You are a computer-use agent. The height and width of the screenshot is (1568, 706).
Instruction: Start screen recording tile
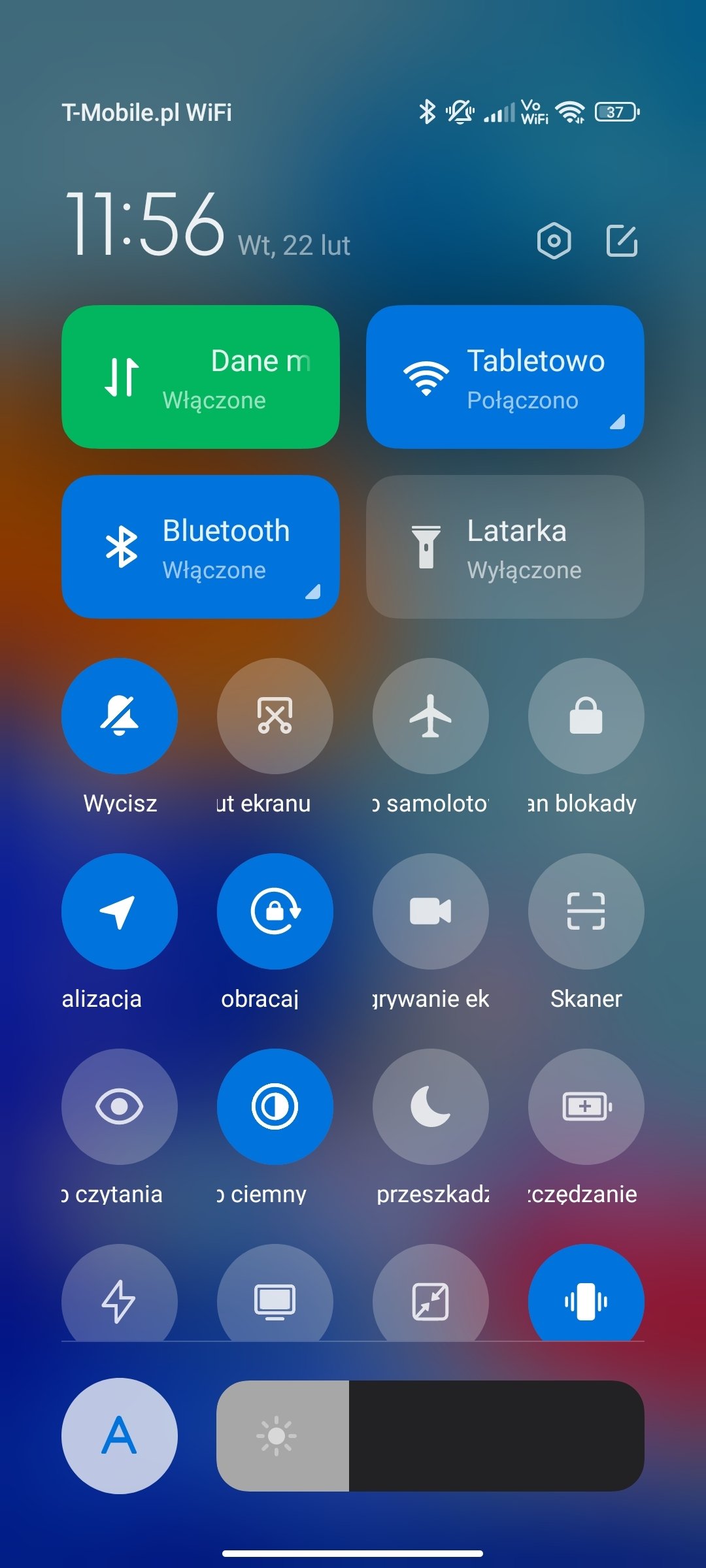coord(431,911)
